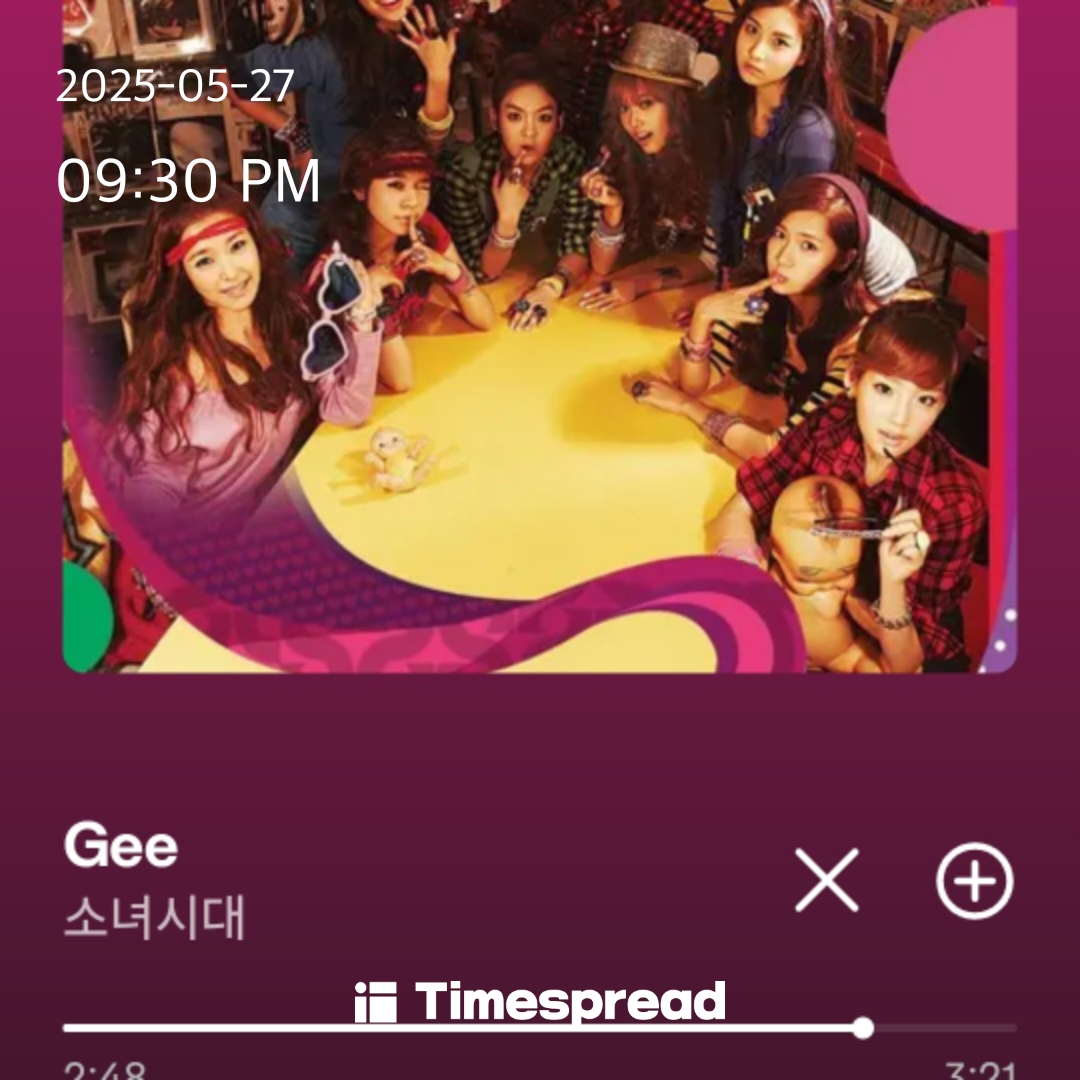Dismiss the song Gee with the X icon
The height and width of the screenshot is (1080, 1080).
pyautogui.click(x=827, y=880)
